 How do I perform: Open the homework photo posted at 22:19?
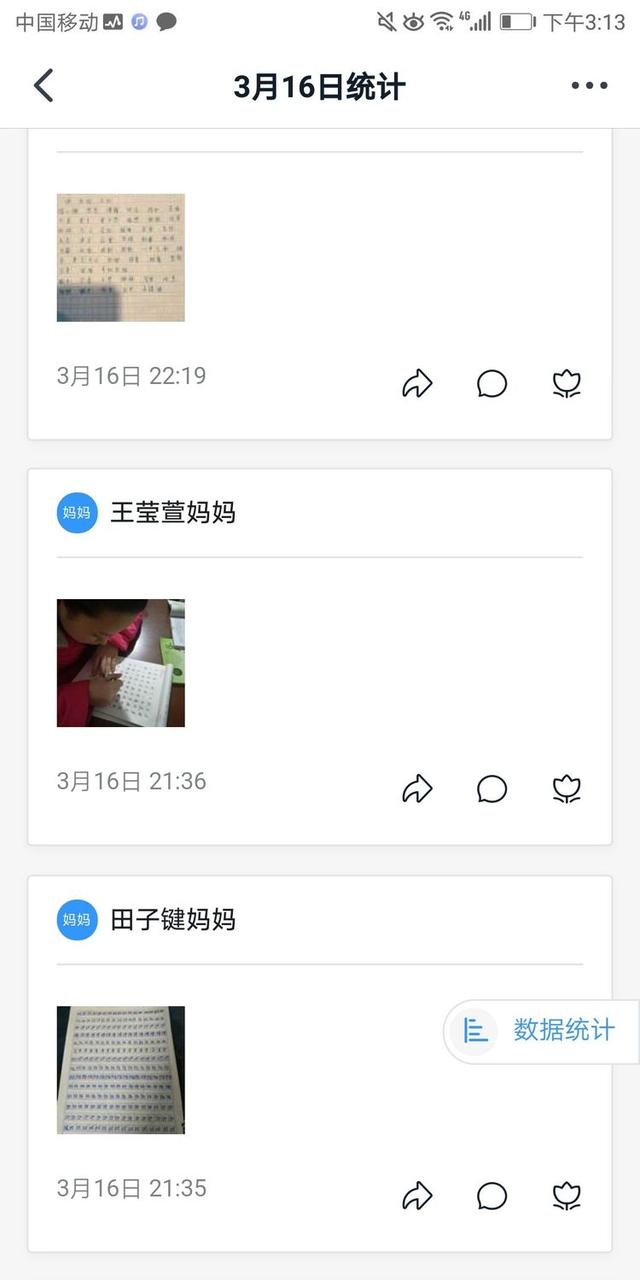[x=121, y=258]
